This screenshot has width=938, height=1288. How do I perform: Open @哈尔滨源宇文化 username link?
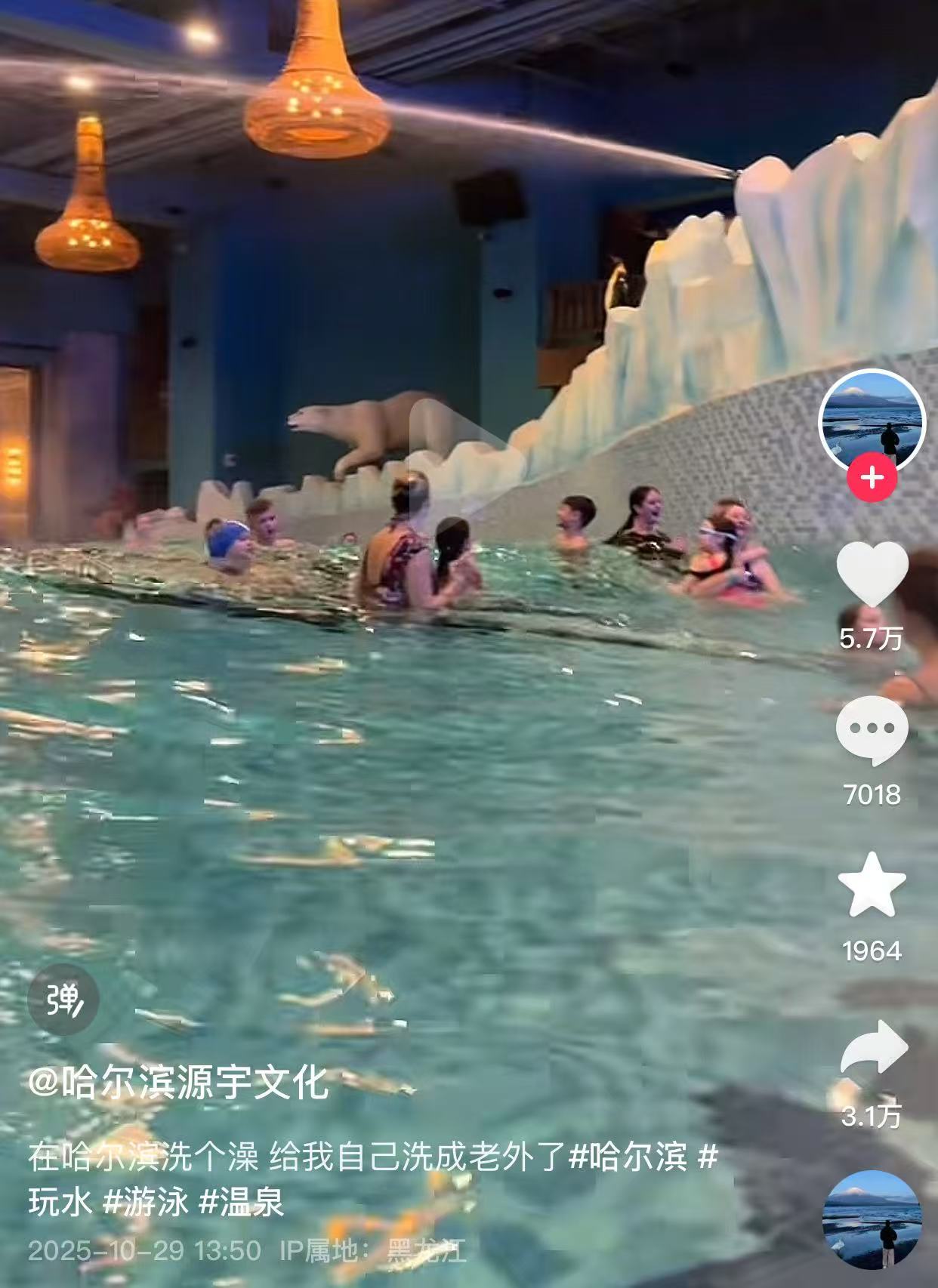[x=178, y=1083]
